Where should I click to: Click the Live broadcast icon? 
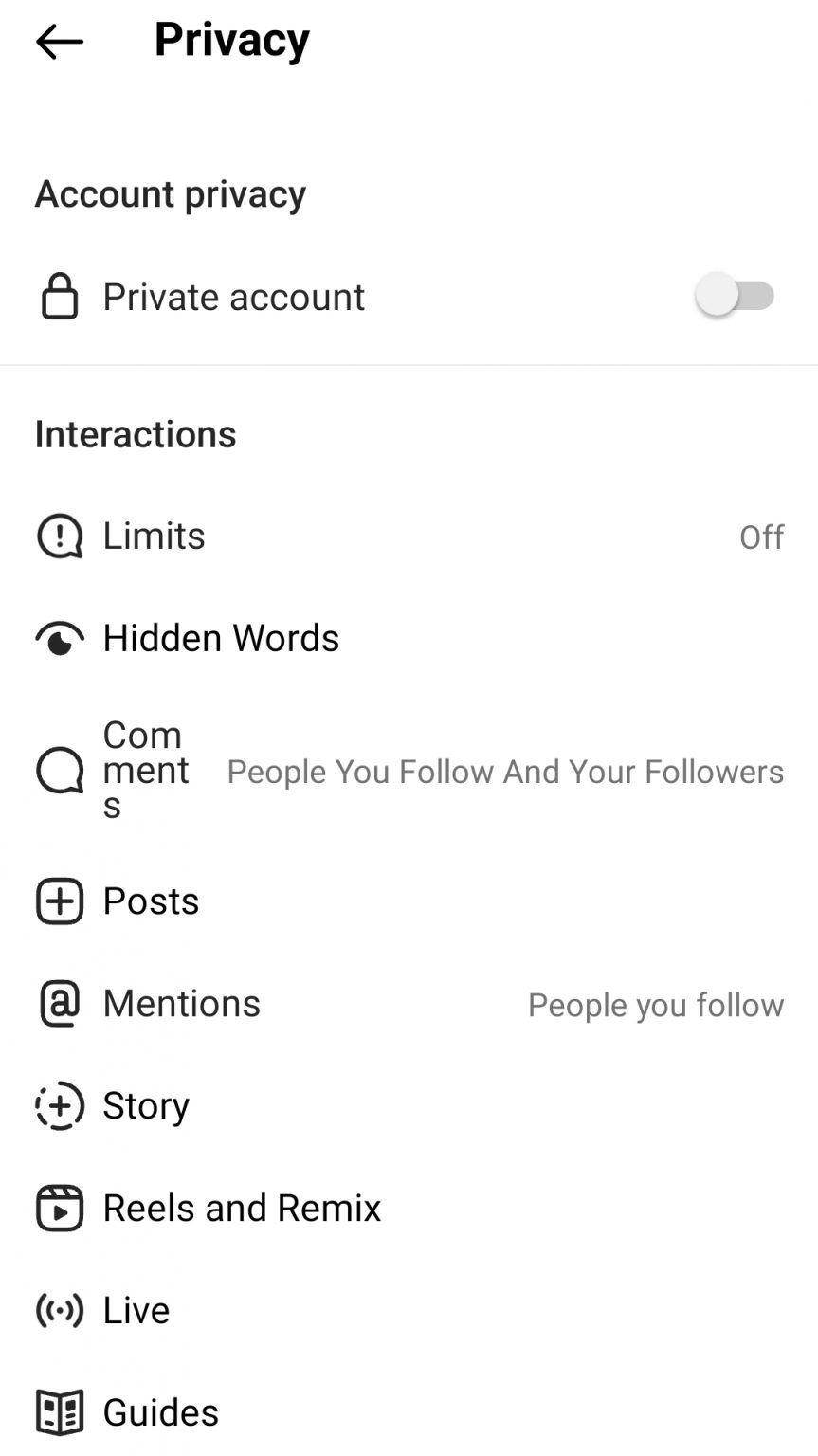[59, 1311]
